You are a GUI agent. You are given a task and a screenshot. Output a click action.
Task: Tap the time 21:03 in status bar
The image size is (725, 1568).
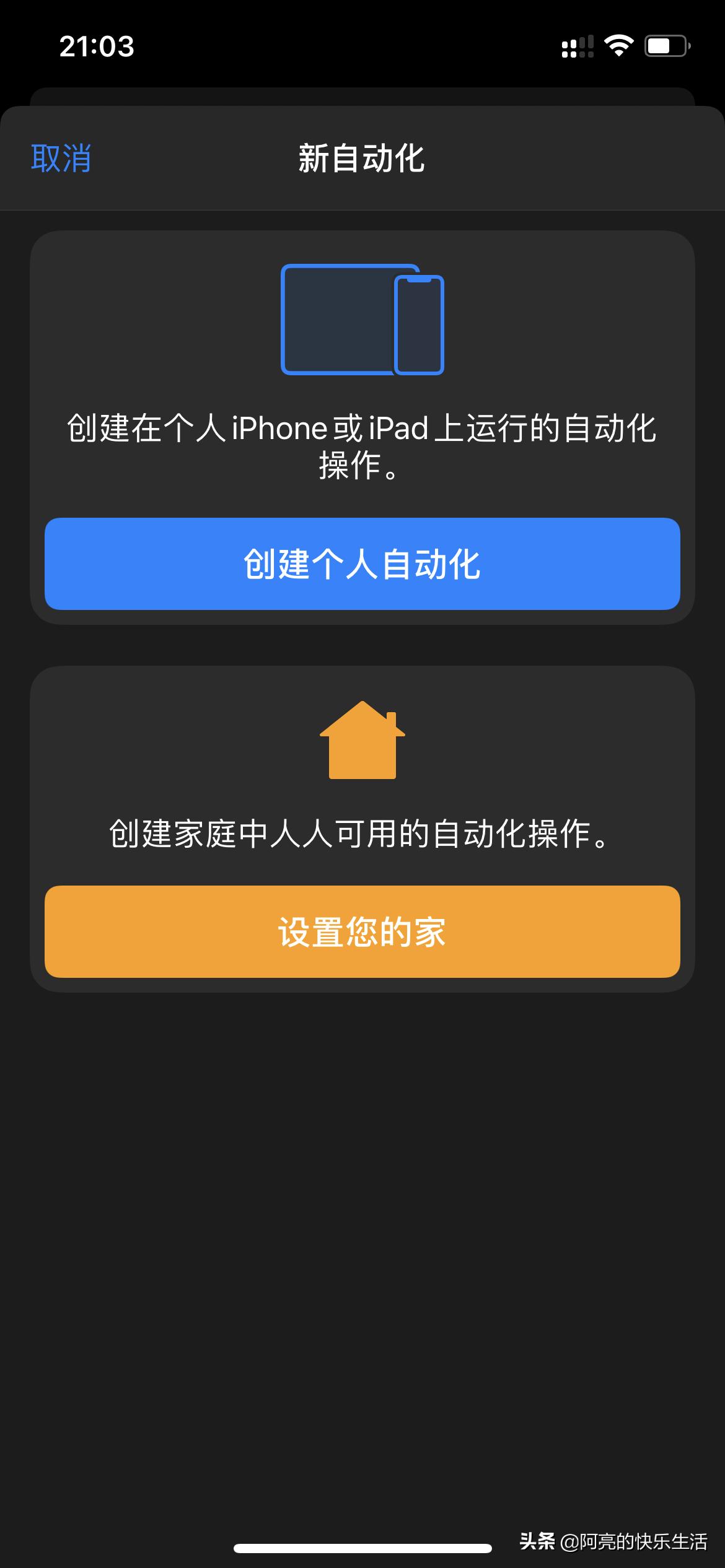(96, 46)
